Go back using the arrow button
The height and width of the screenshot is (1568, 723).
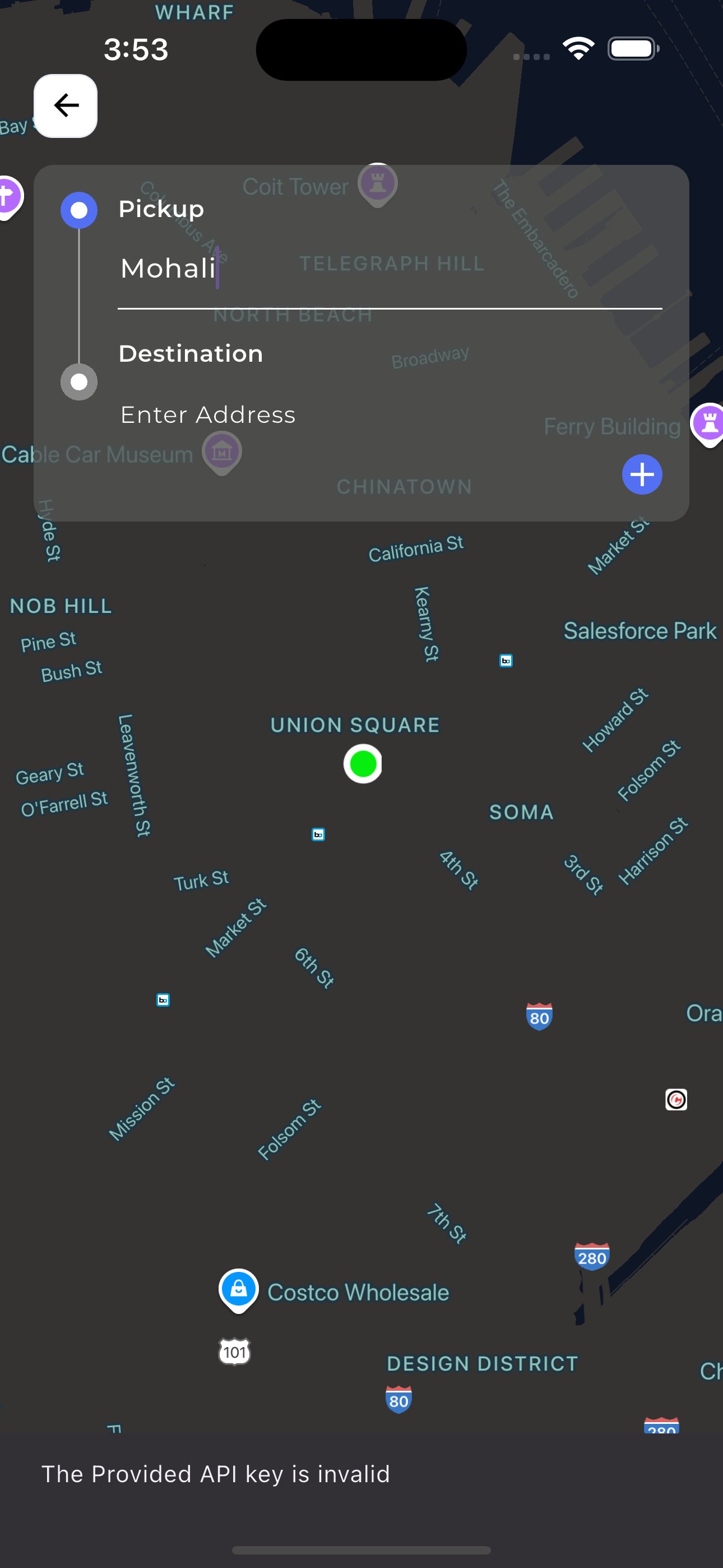(66, 106)
